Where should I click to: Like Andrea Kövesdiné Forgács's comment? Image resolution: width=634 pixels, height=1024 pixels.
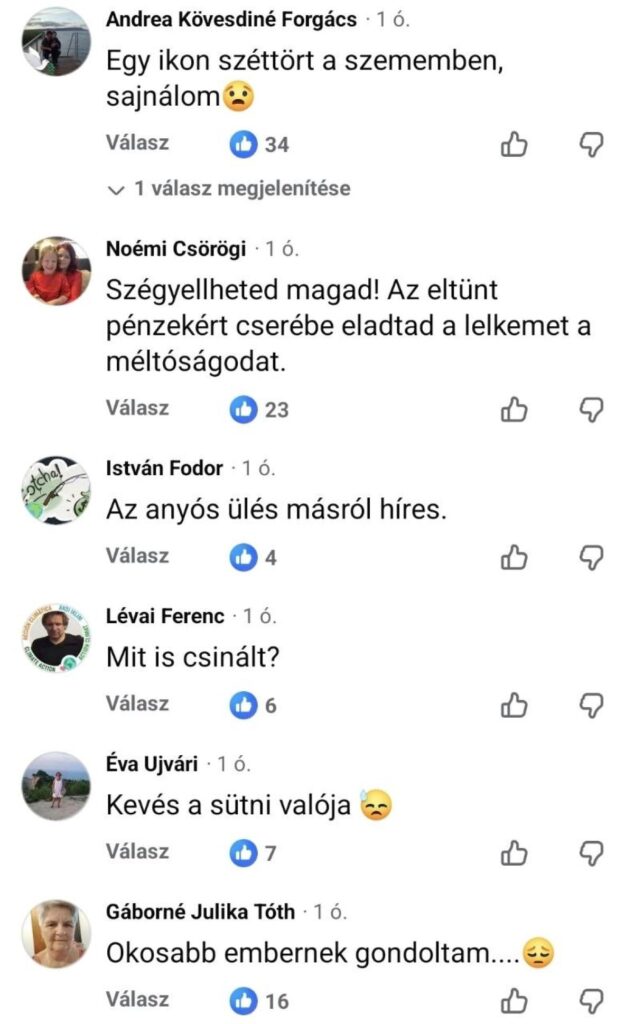[513, 146]
